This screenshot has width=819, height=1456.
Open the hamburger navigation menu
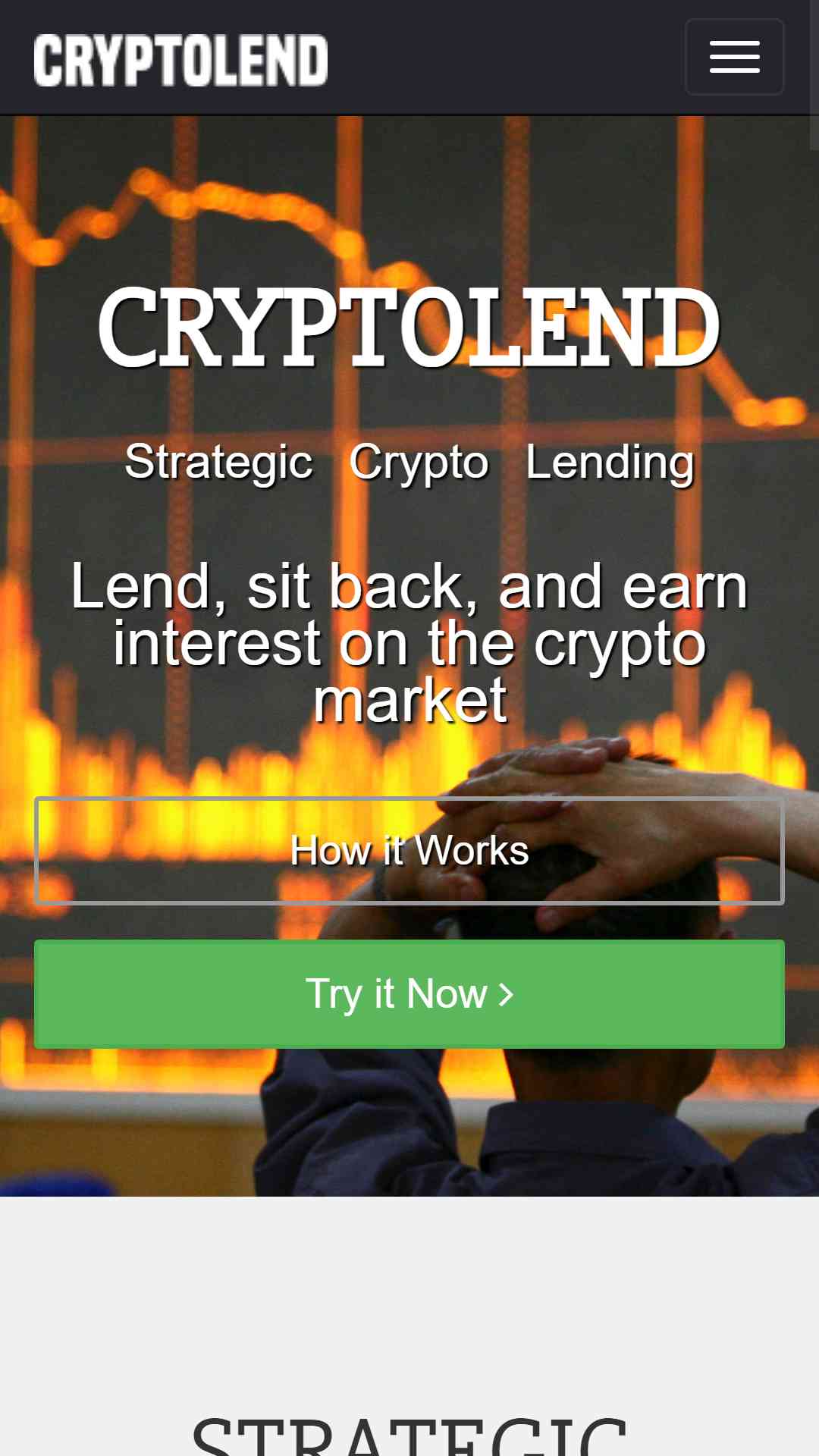(x=734, y=57)
